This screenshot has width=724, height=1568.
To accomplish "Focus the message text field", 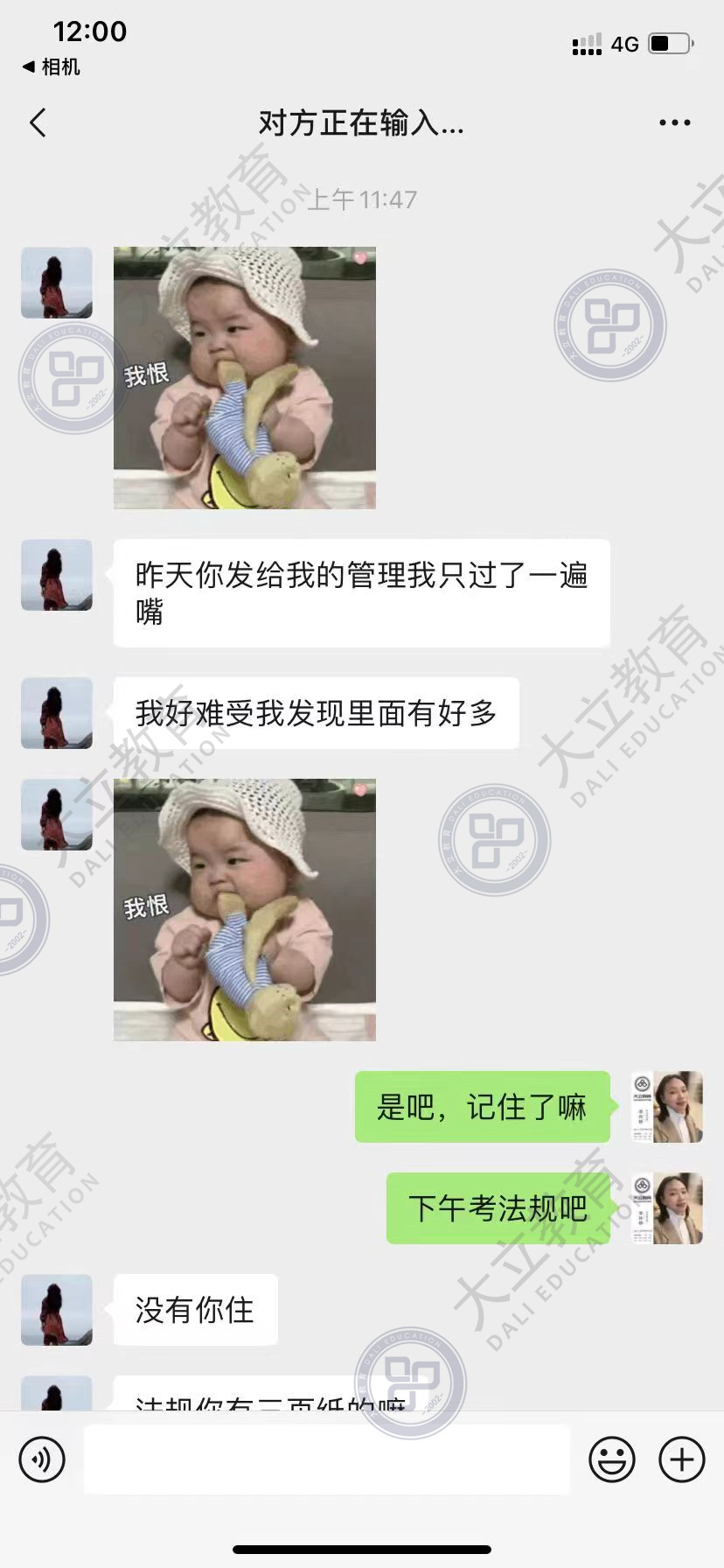I will (326, 1459).
